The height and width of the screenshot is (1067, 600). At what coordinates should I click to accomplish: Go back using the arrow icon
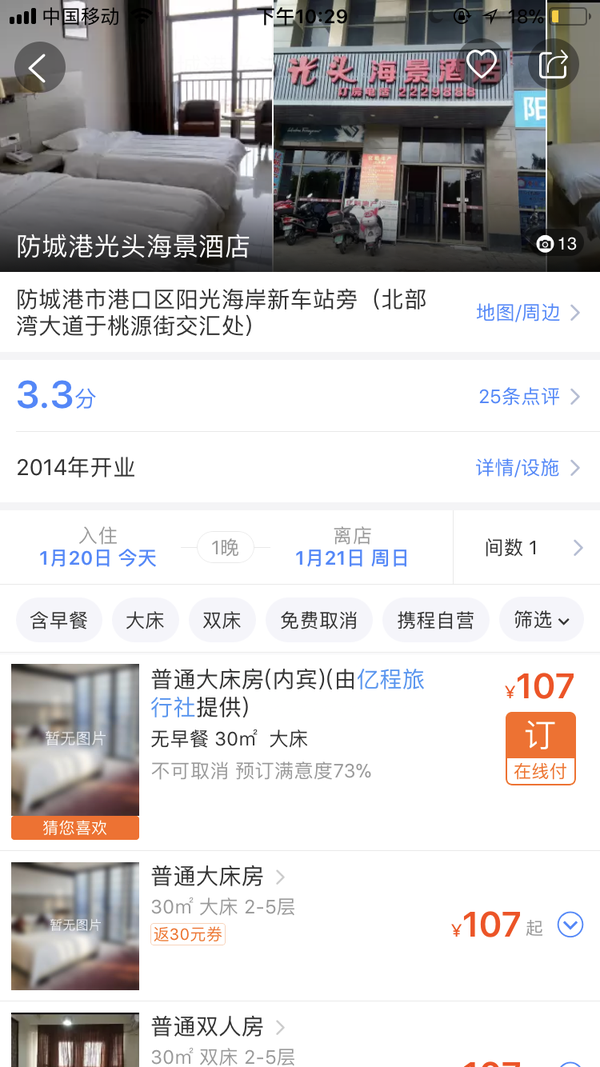click(x=39, y=68)
